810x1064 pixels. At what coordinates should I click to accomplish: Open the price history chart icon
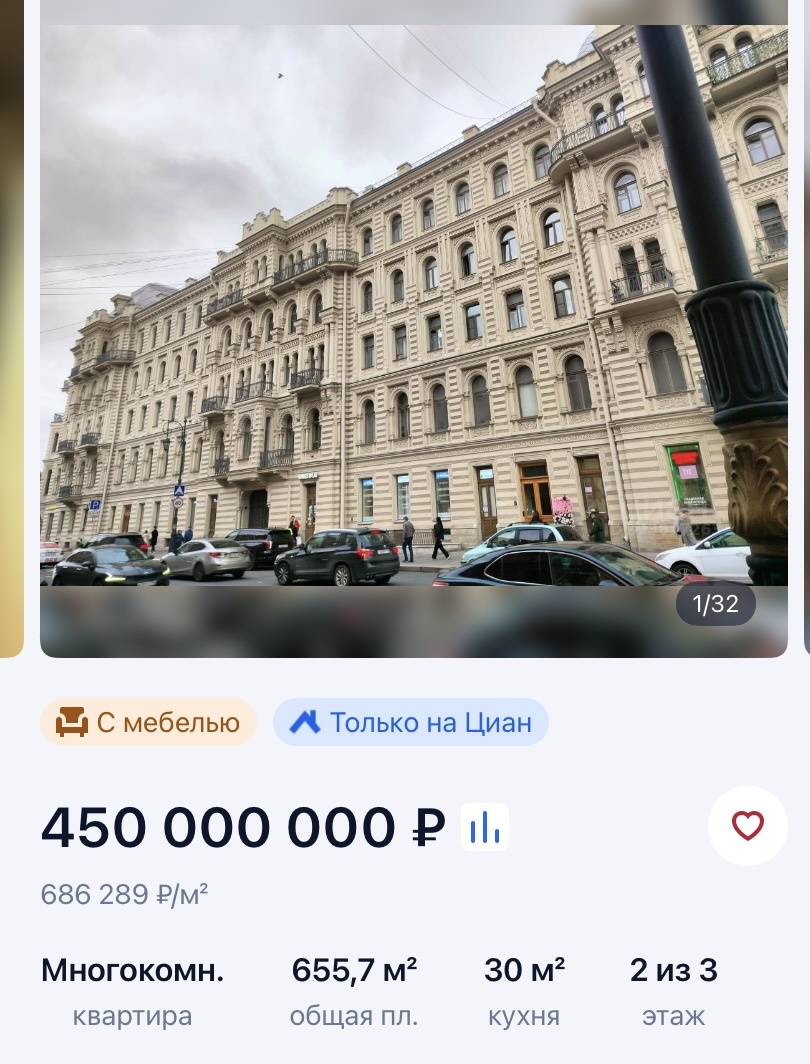(x=484, y=827)
